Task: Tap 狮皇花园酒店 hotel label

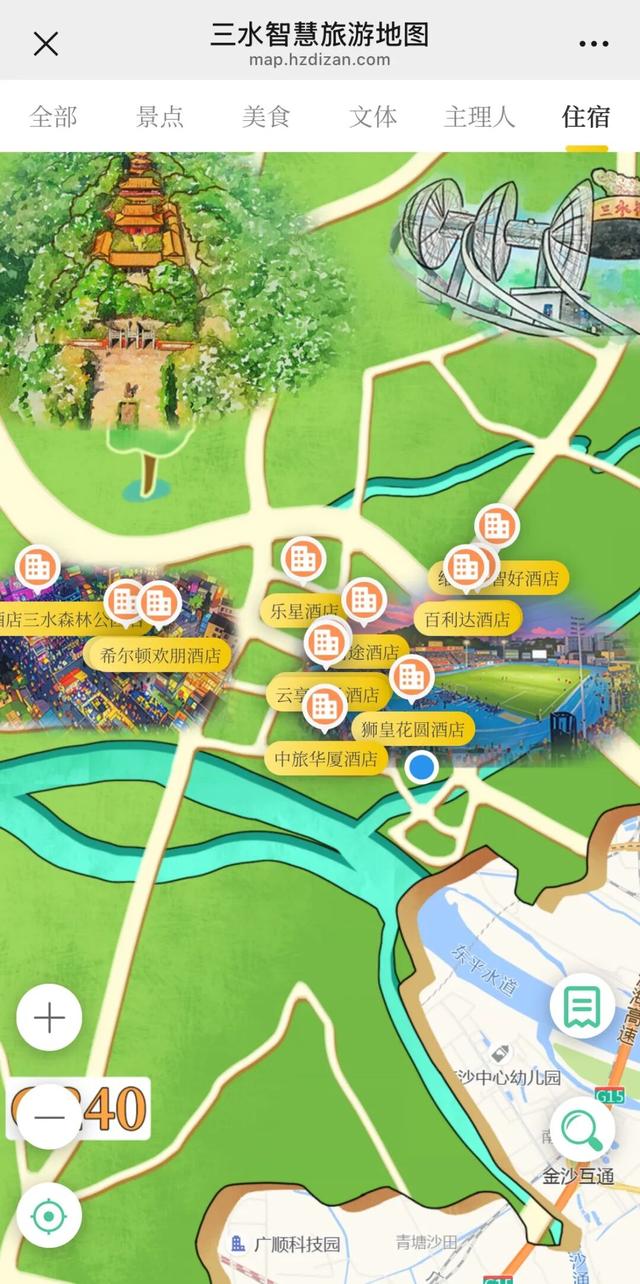Action: (413, 729)
